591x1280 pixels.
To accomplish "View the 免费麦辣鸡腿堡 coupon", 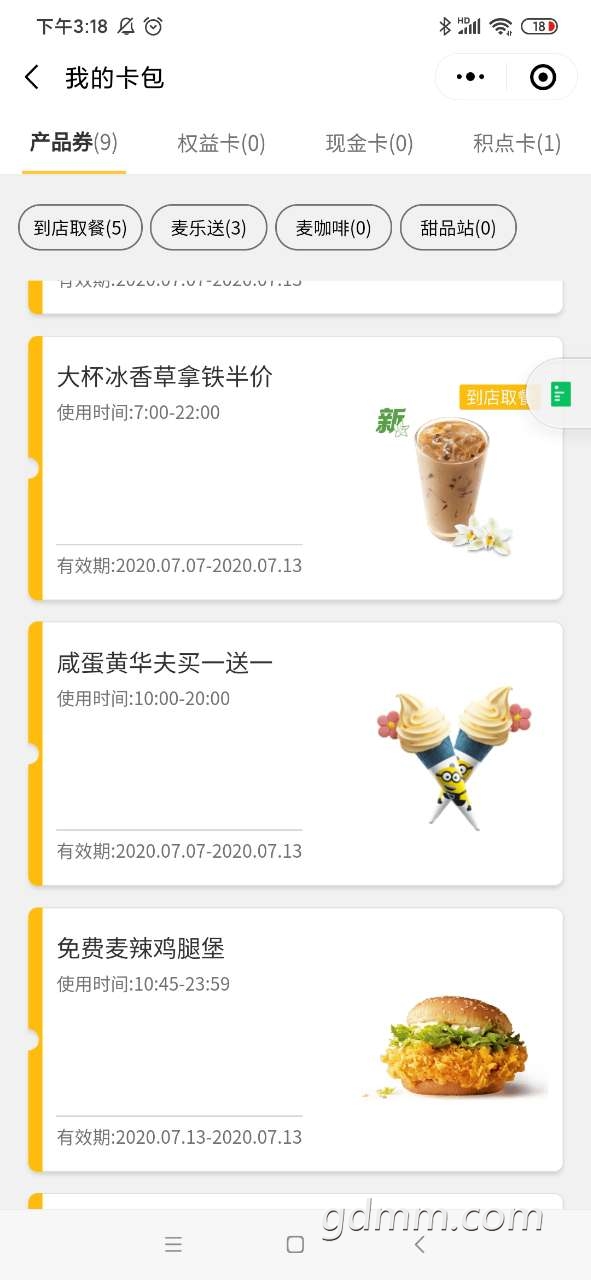I will (296, 1040).
